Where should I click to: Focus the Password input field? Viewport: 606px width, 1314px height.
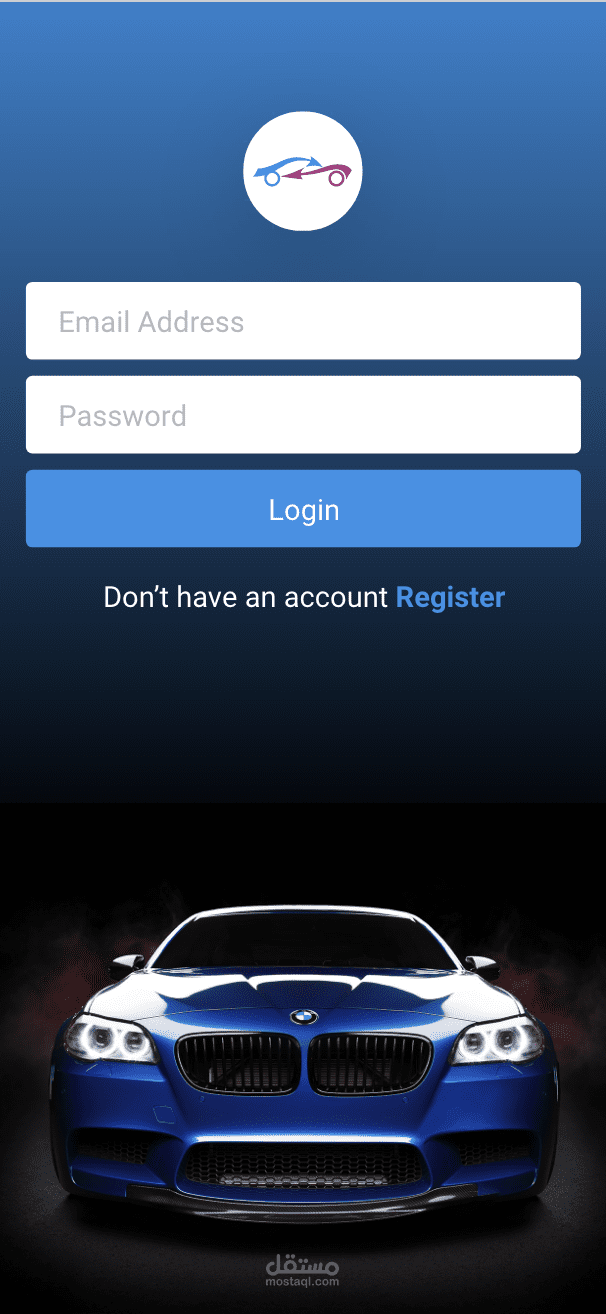coord(303,415)
